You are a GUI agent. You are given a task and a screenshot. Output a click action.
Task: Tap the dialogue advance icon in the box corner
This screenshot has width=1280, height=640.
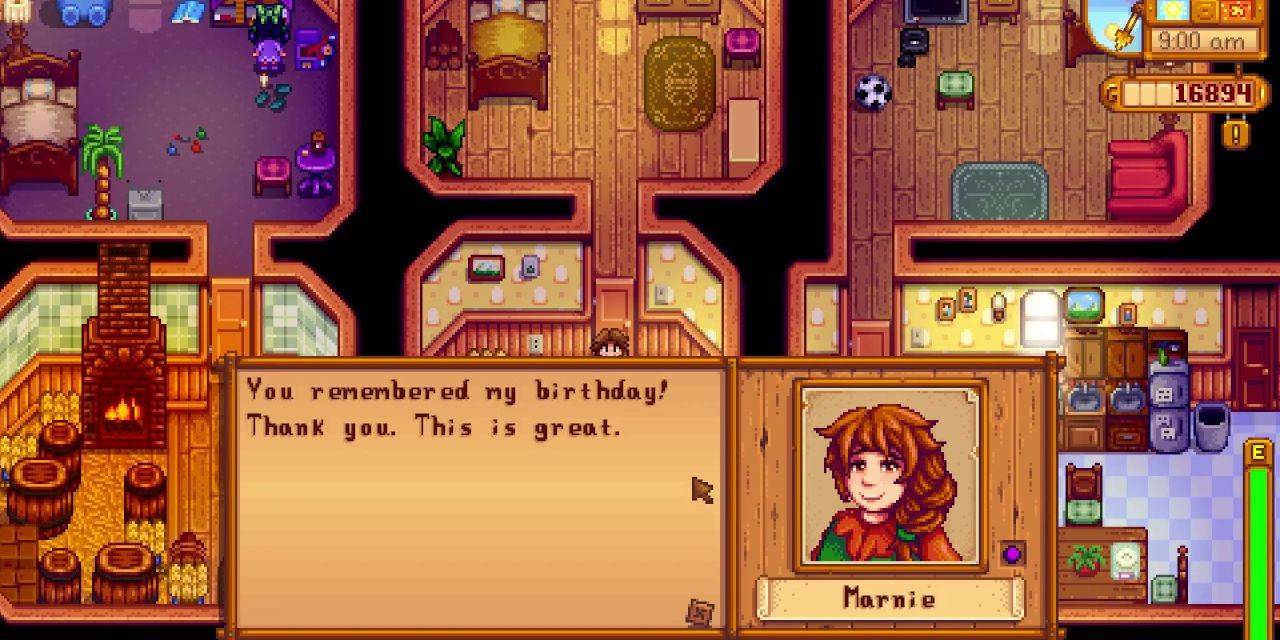(x=701, y=612)
